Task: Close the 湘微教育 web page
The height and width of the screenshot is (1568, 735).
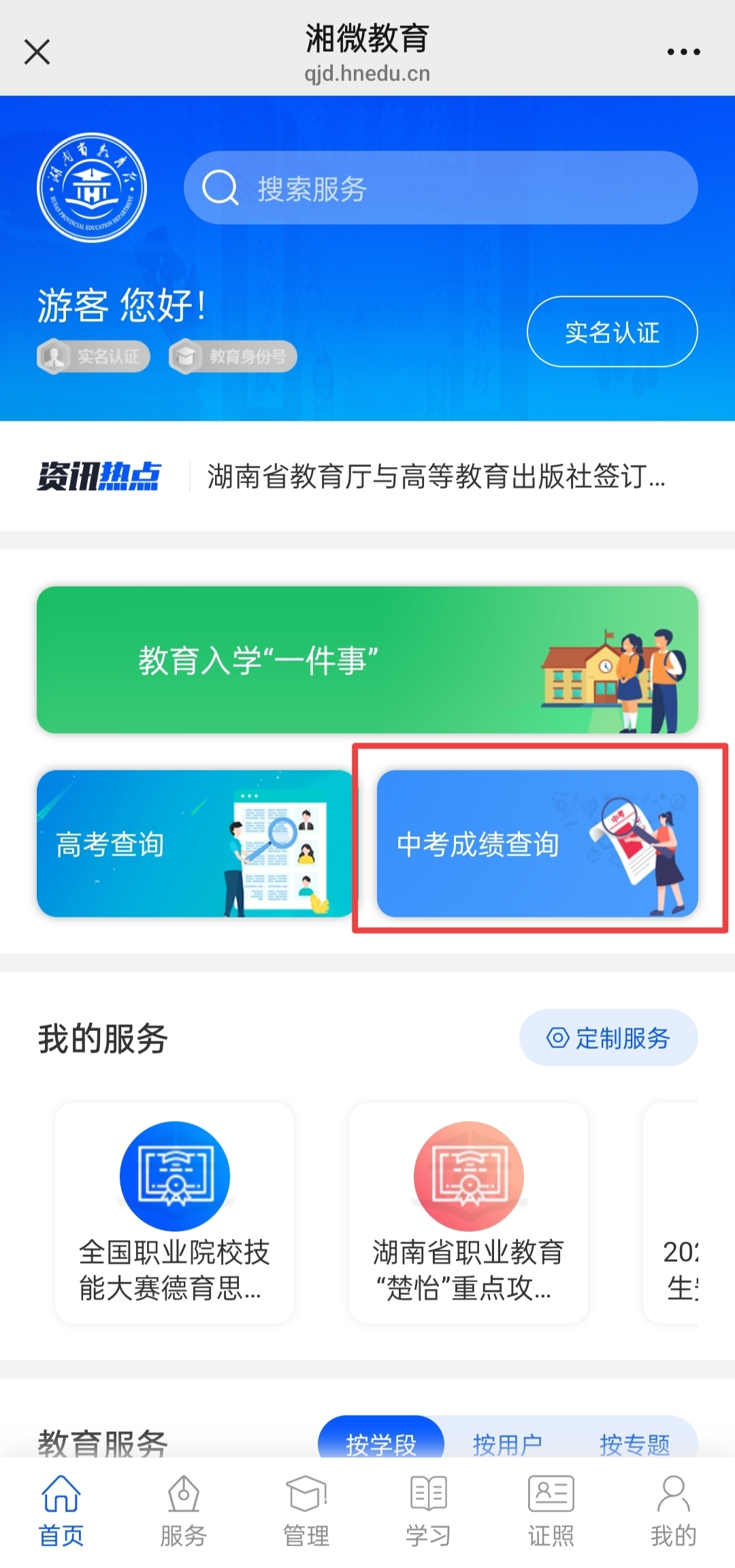Action: point(37,52)
